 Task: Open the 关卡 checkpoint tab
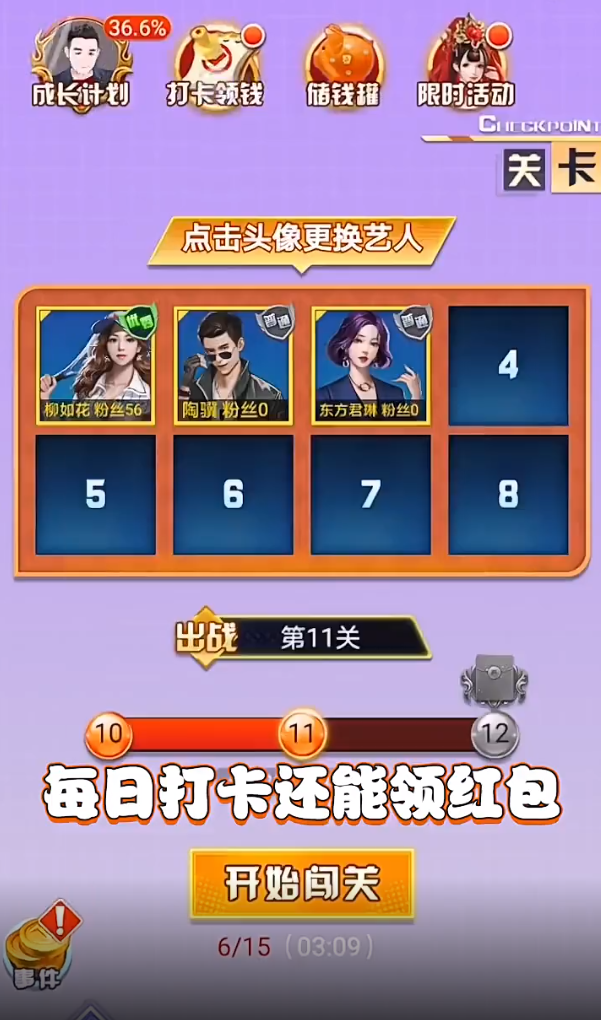click(x=550, y=168)
